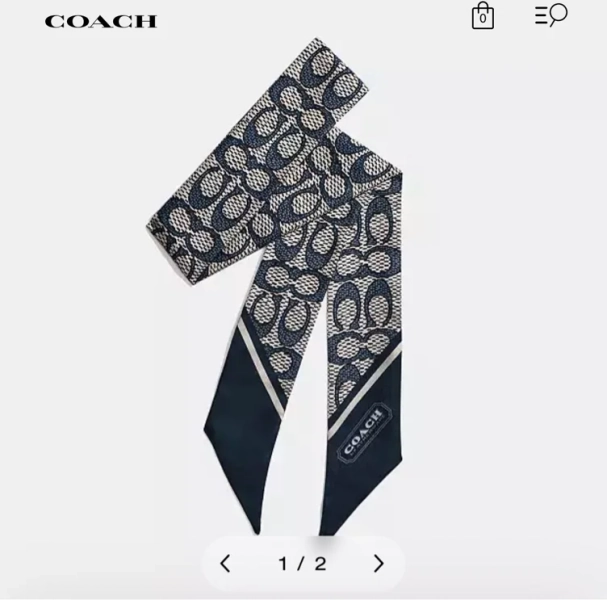
Task: Open the menu and search icon
Action: [551, 15]
